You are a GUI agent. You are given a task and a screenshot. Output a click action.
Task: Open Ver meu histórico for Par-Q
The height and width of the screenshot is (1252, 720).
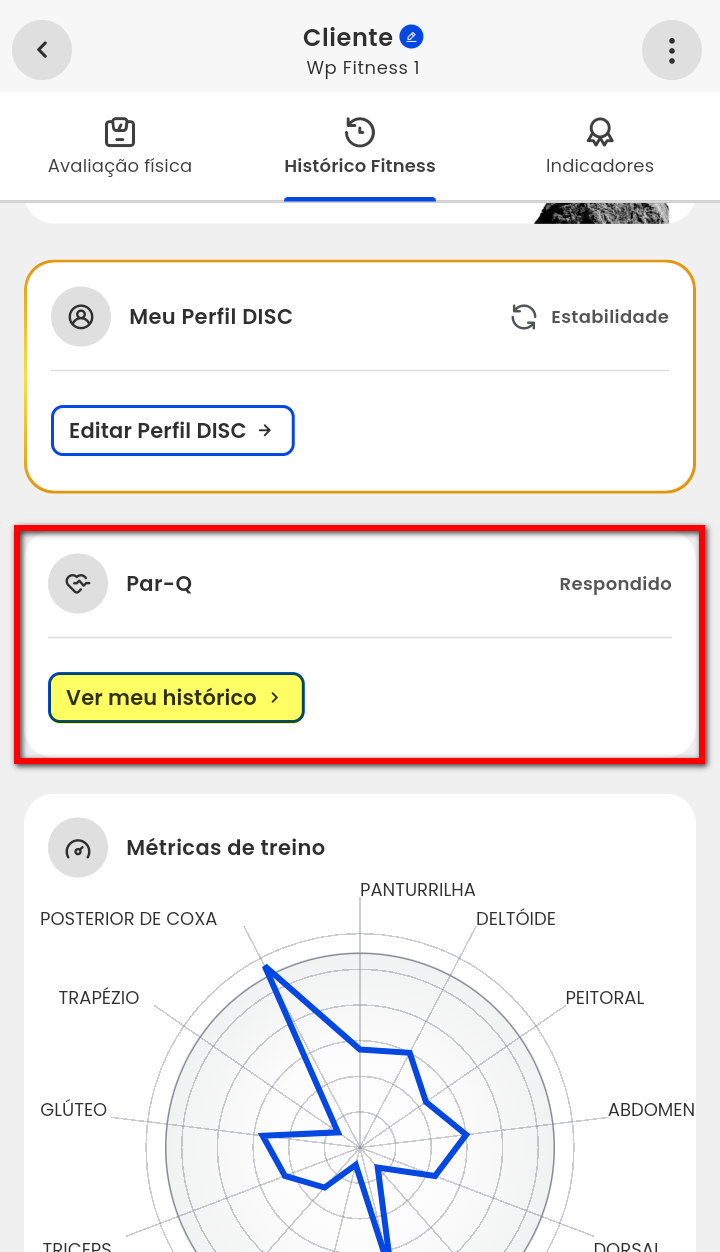176,698
